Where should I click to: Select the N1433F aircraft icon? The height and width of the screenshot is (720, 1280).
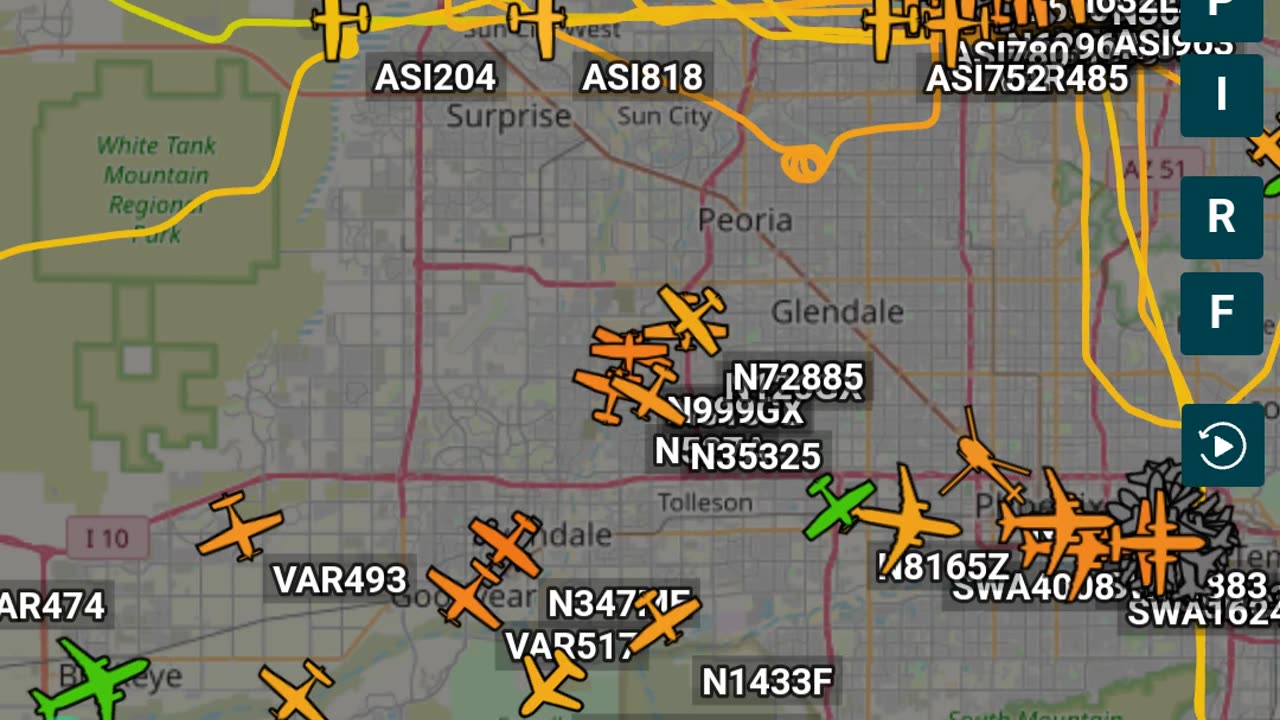[663, 620]
